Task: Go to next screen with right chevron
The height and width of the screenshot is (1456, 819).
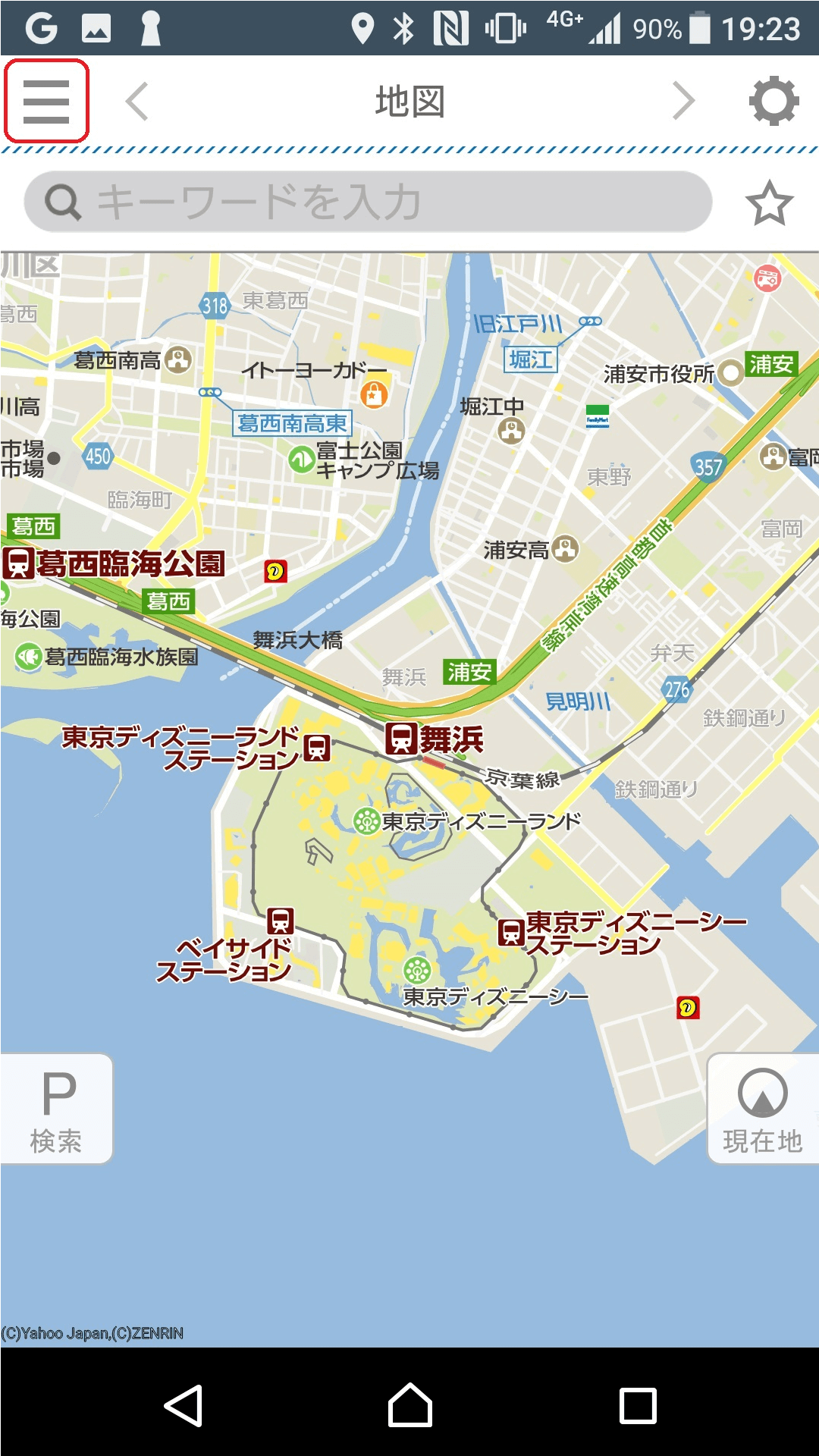Action: tap(682, 101)
